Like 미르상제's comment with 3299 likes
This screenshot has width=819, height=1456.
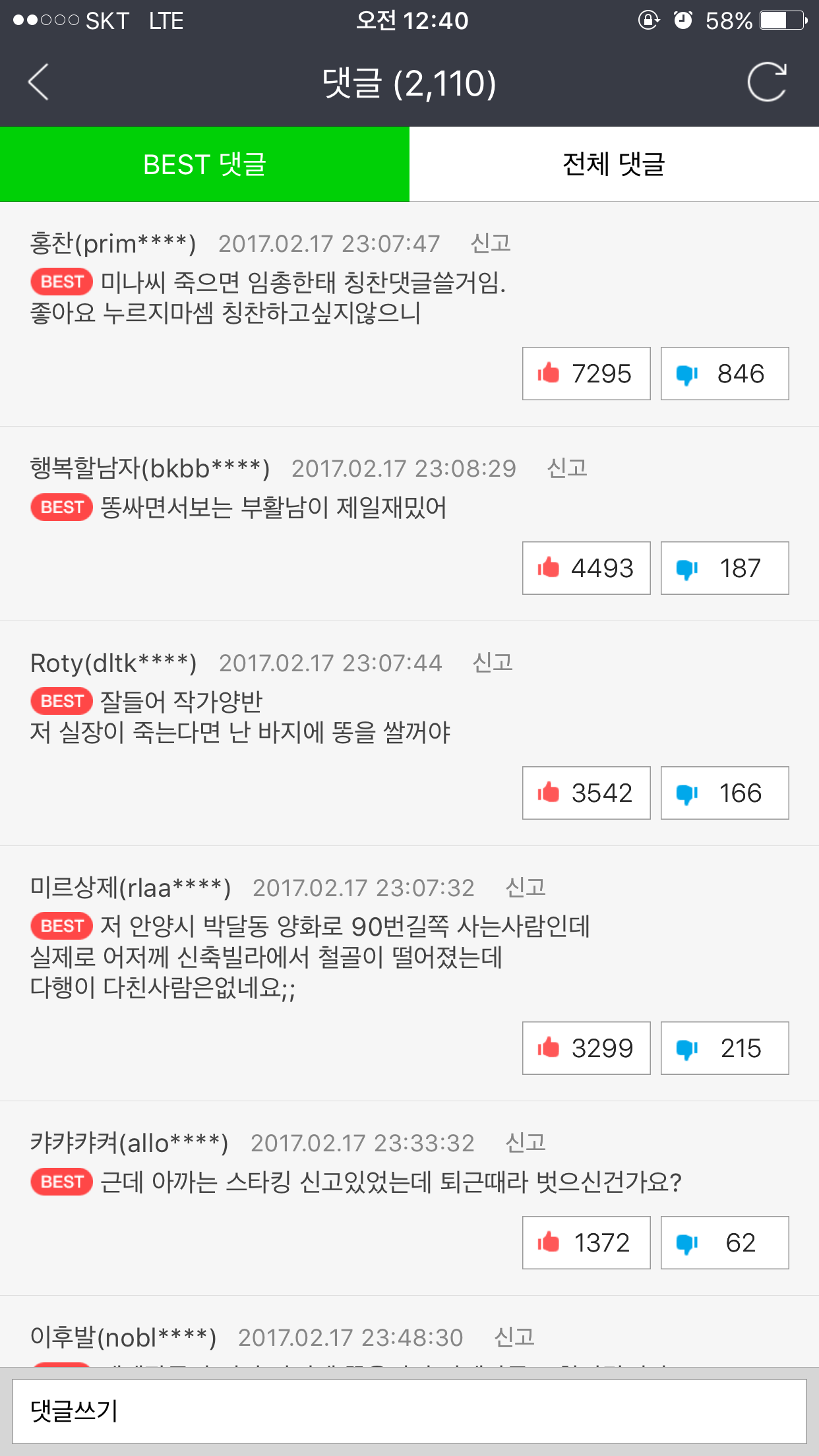(586, 1048)
